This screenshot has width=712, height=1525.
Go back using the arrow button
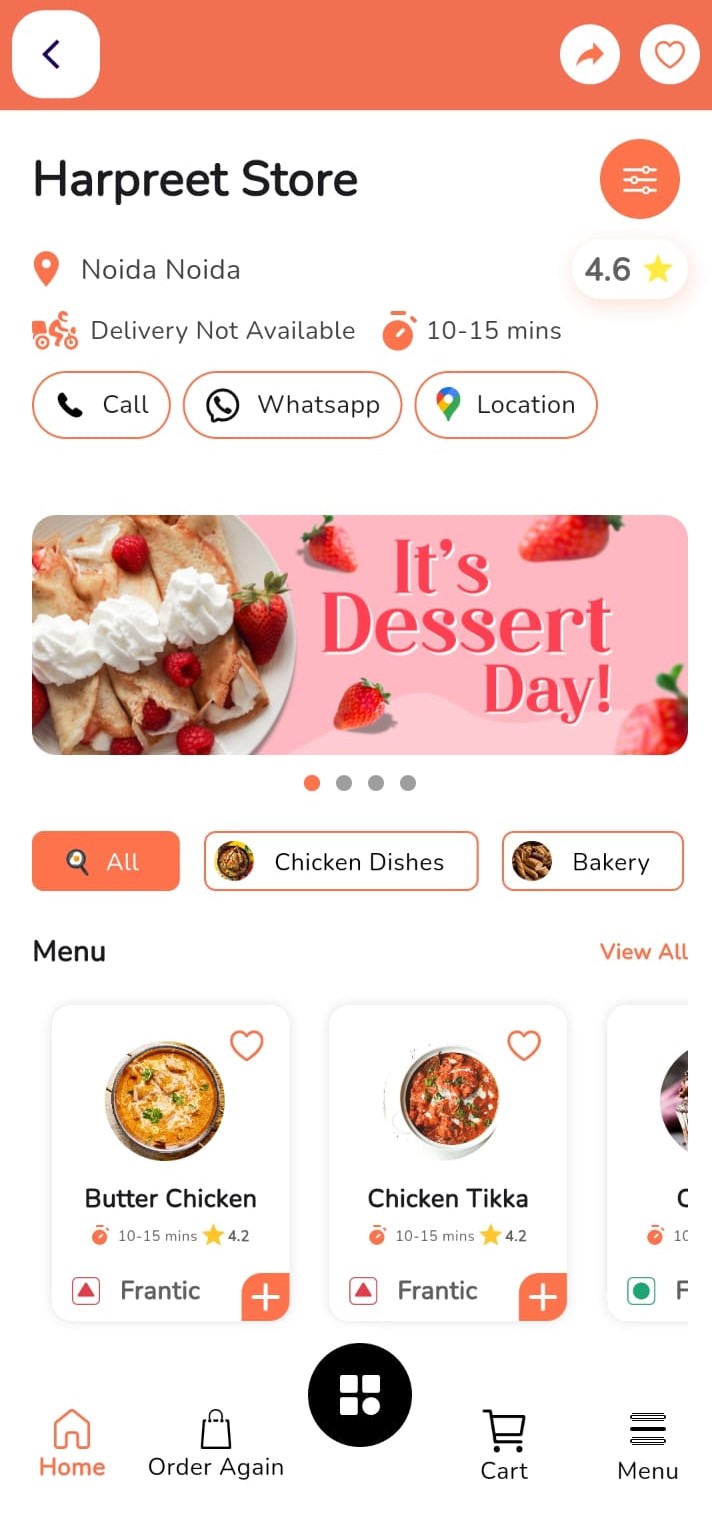(x=55, y=54)
